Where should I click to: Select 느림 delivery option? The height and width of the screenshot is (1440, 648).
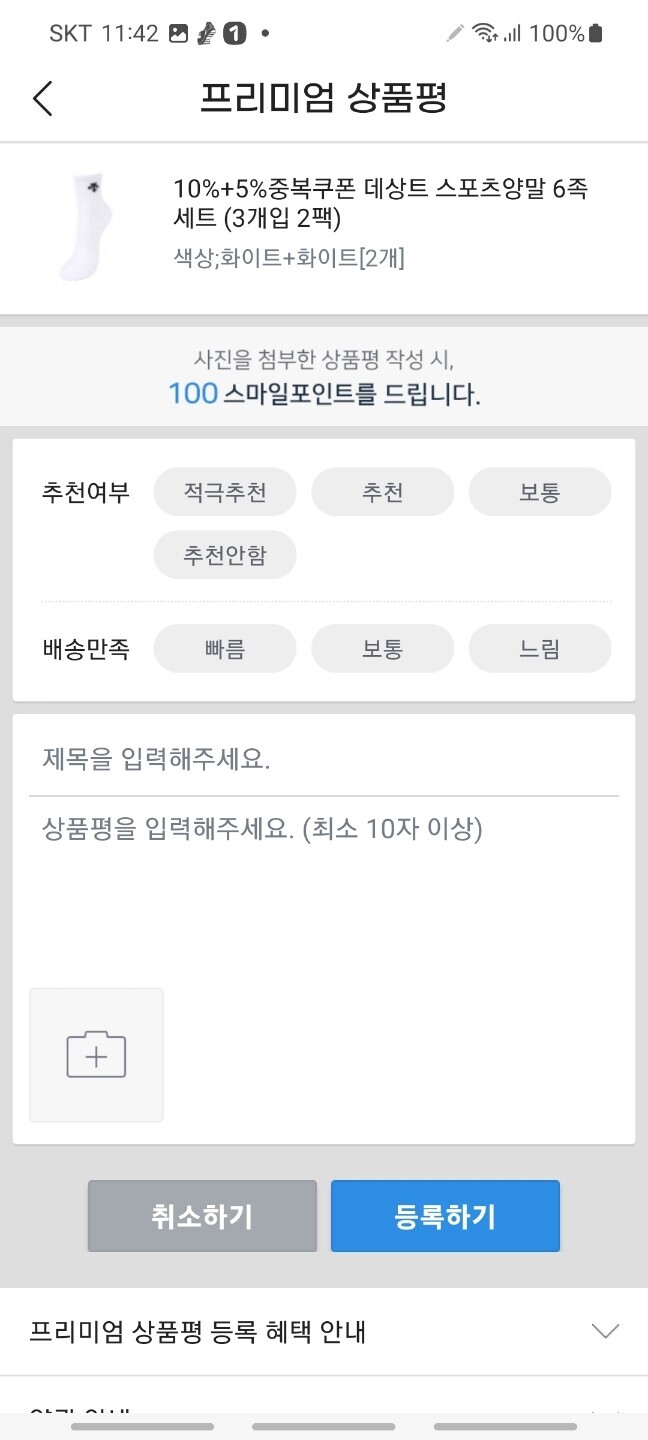(540, 649)
